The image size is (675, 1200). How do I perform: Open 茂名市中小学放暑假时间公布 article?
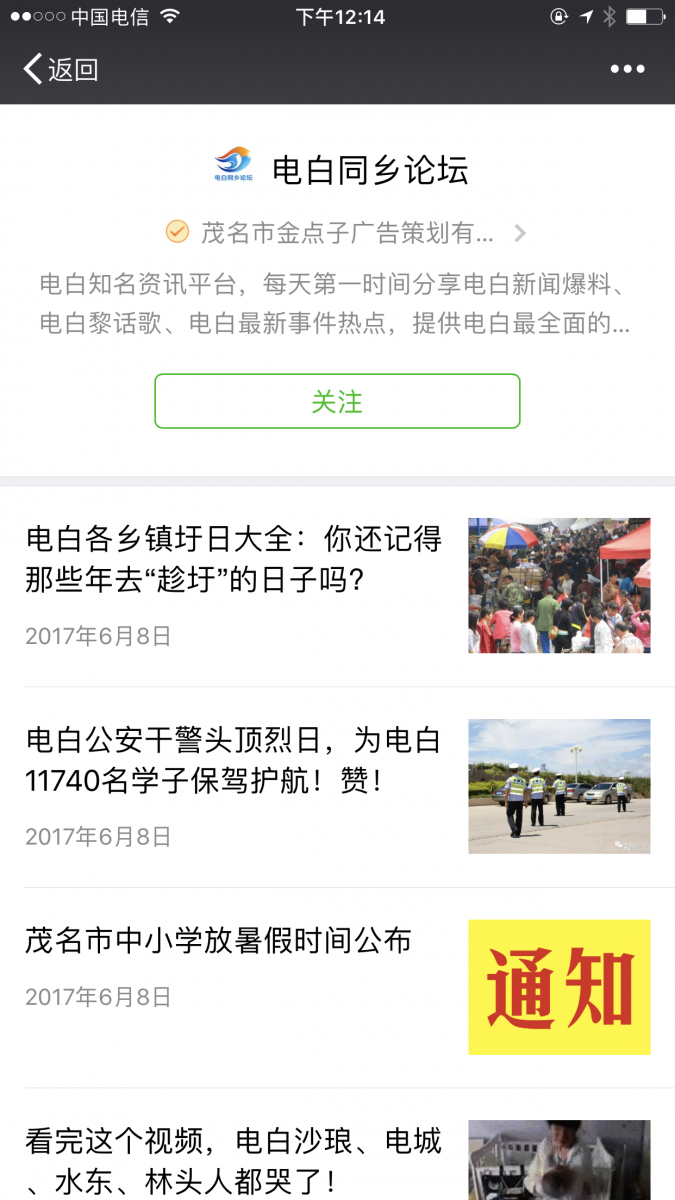(219, 941)
